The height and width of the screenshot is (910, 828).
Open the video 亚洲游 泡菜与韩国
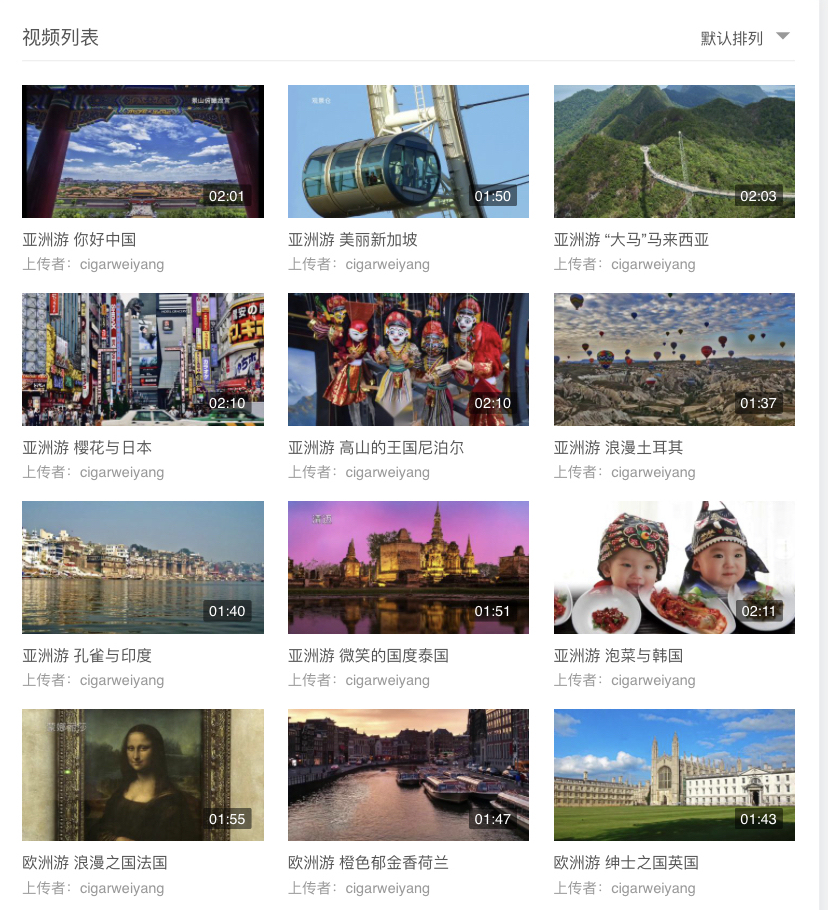pos(674,567)
